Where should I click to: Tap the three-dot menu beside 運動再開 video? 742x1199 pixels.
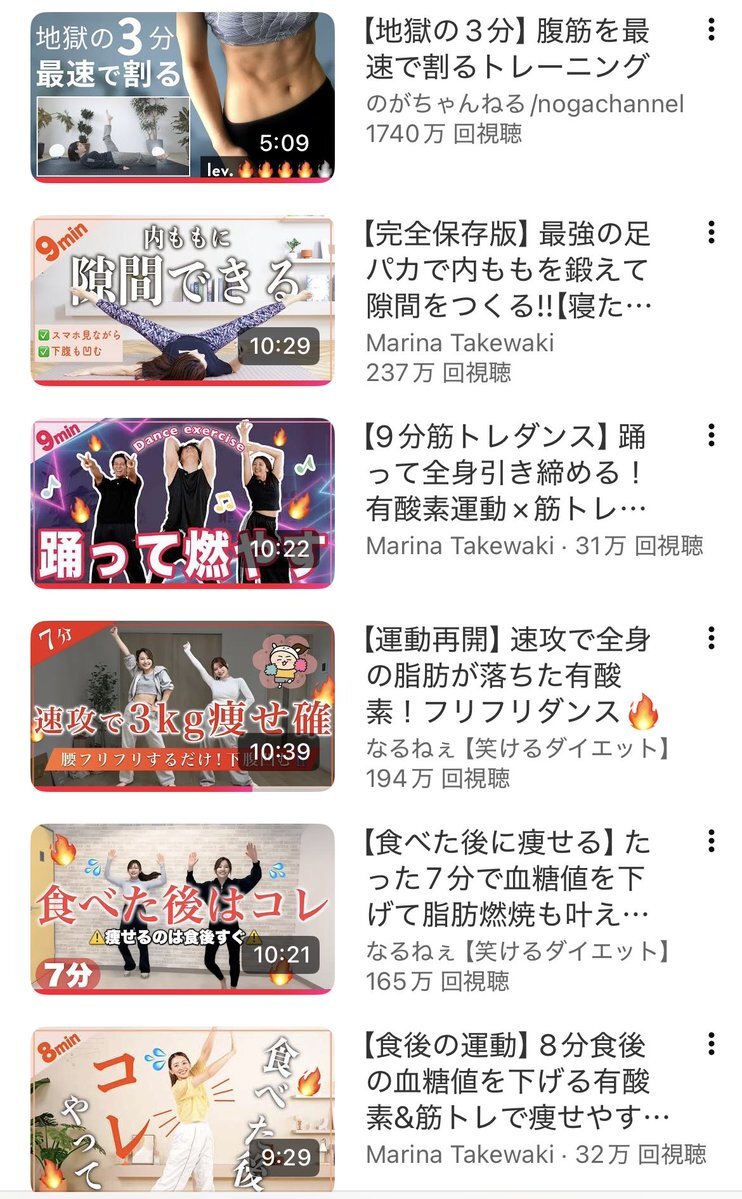[710, 638]
